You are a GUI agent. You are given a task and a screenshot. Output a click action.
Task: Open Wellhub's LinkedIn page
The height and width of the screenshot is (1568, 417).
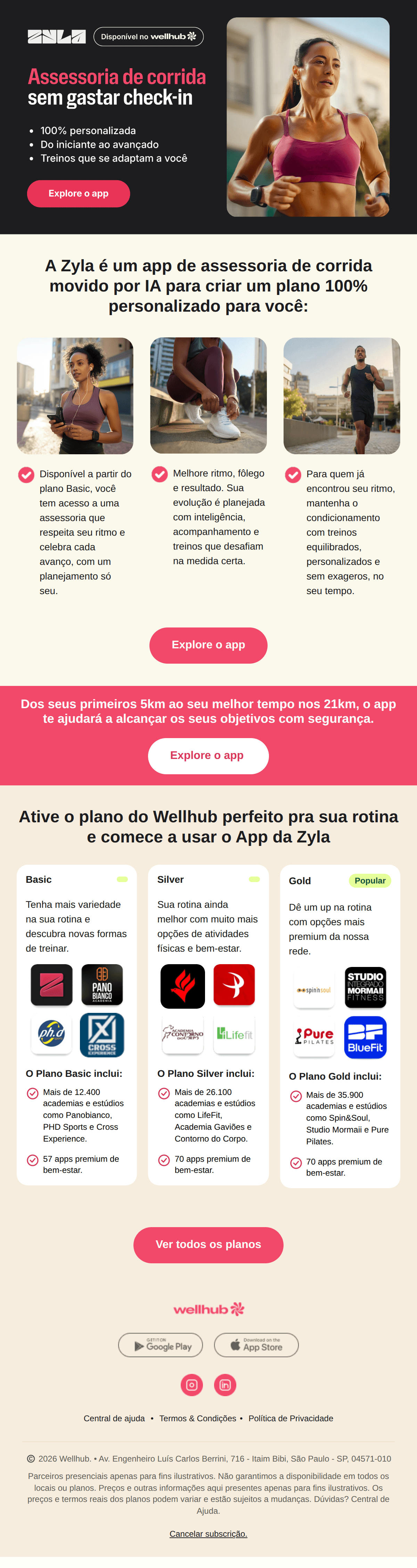coord(225,1385)
